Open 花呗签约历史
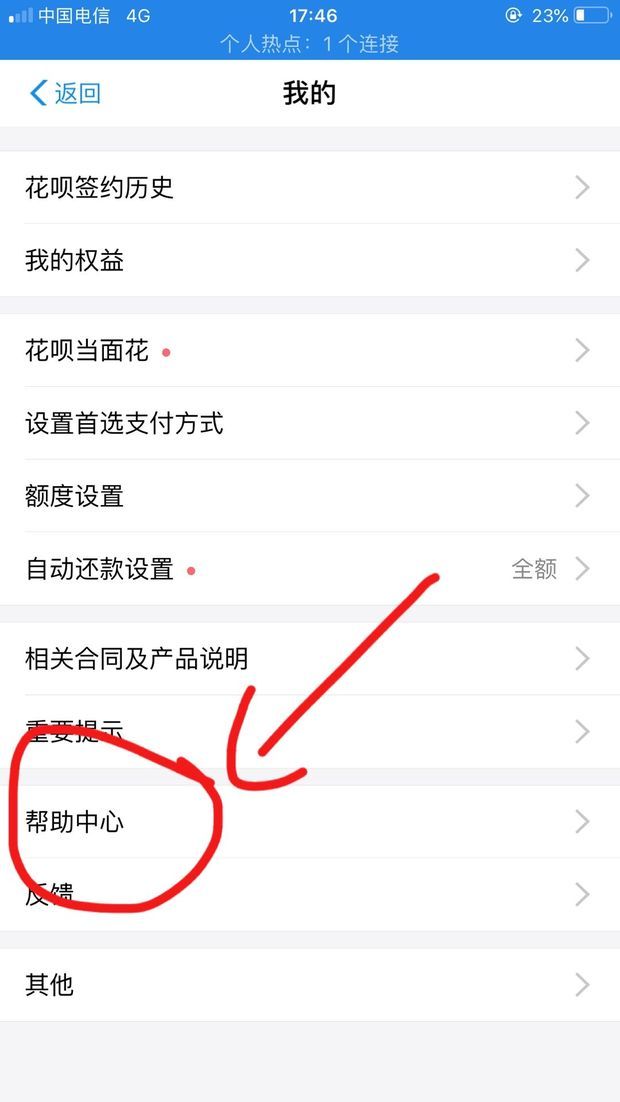The height and width of the screenshot is (1102, 620). coord(310,188)
